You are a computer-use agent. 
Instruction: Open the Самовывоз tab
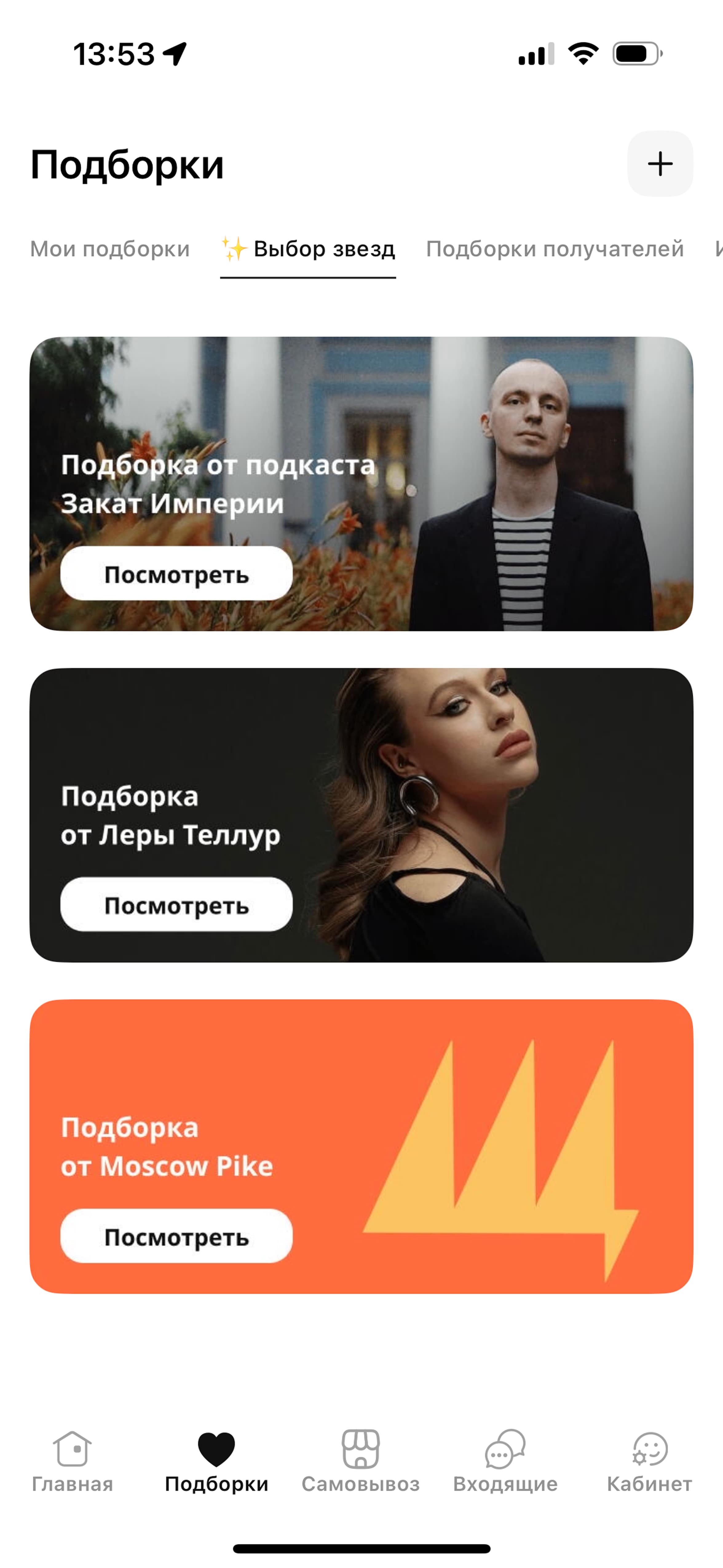[x=361, y=1461]
